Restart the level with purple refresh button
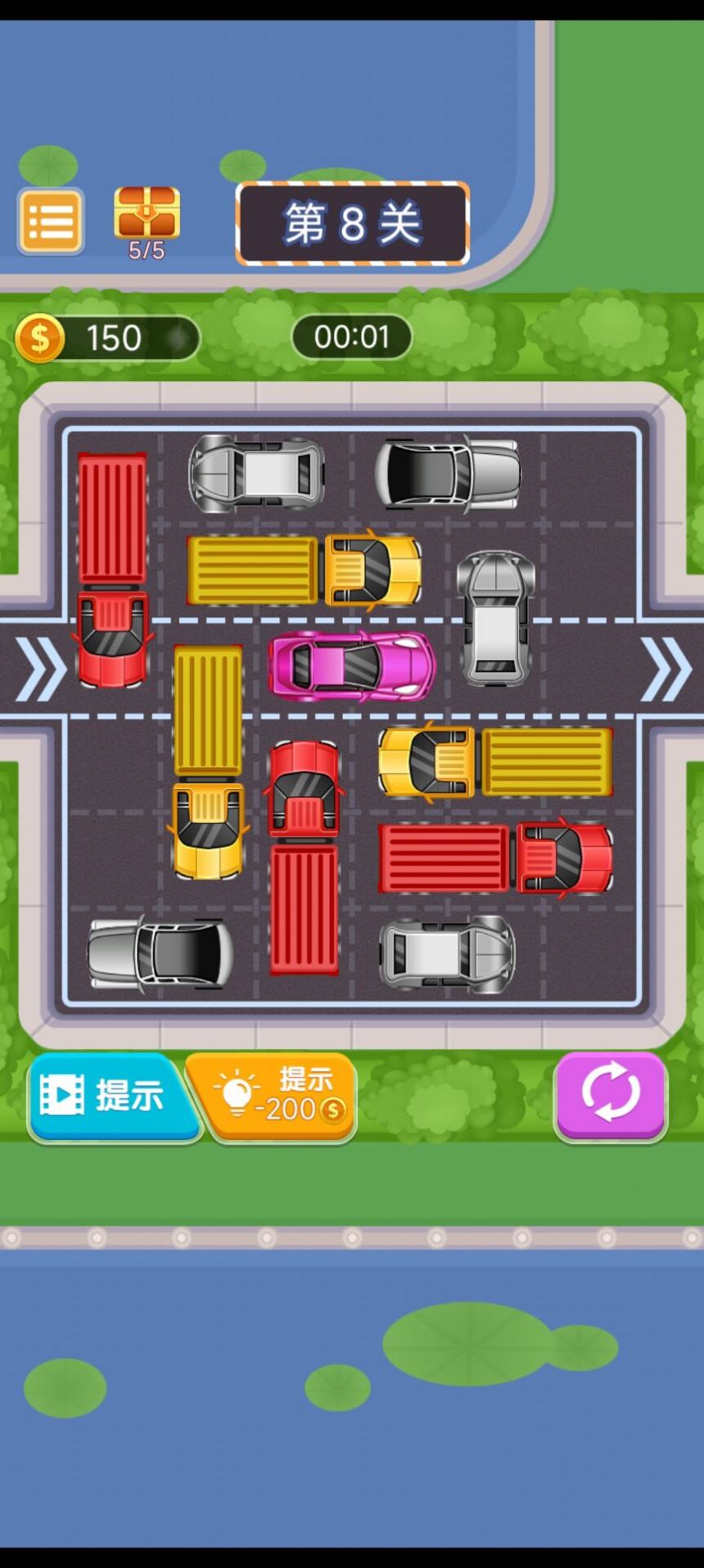Image resolution: width=704 pixels, height=1568 pixels. 611,1094
